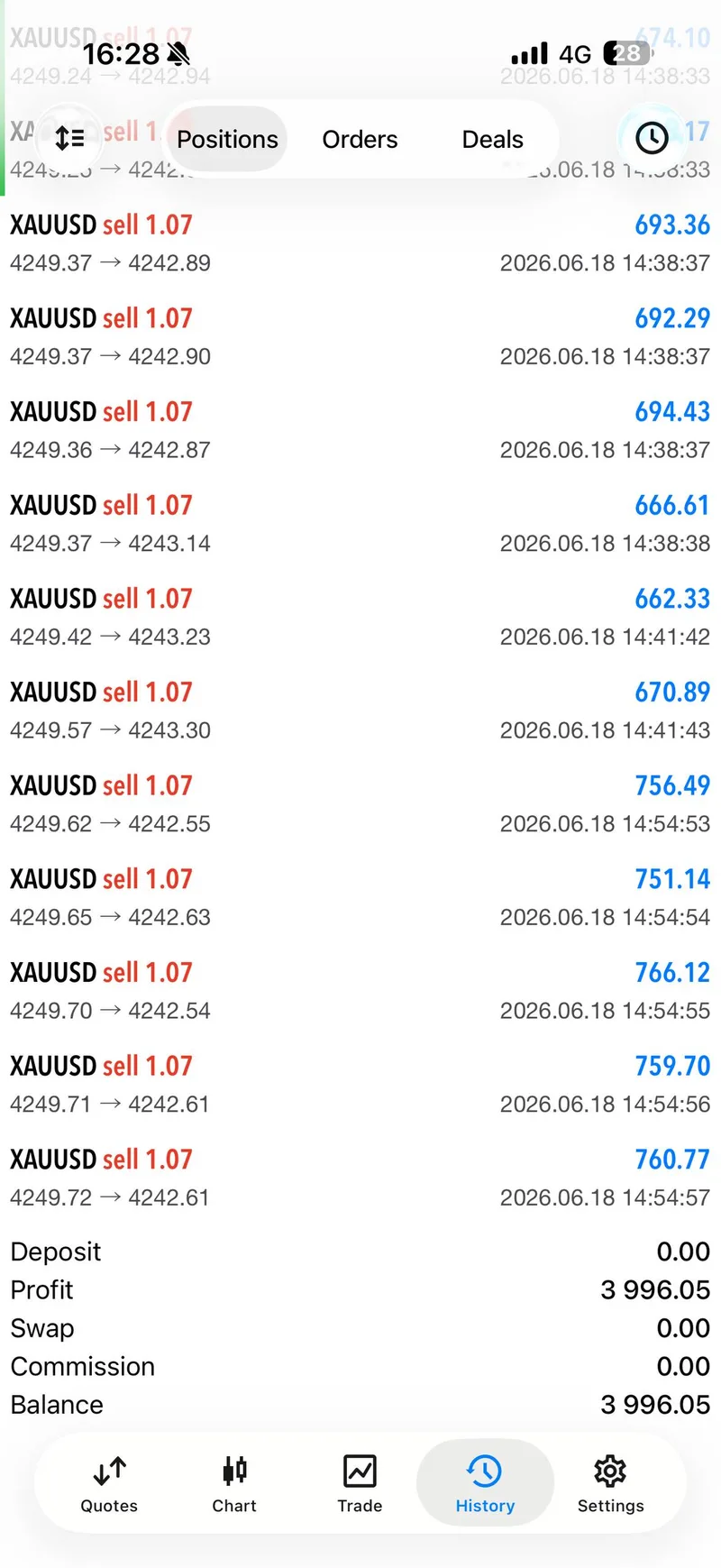Screen dimensions: 721x1568
Task: Expand the XAUUSD position with profit 666.61
Action: pyautogui.click(x=360, y=524)
